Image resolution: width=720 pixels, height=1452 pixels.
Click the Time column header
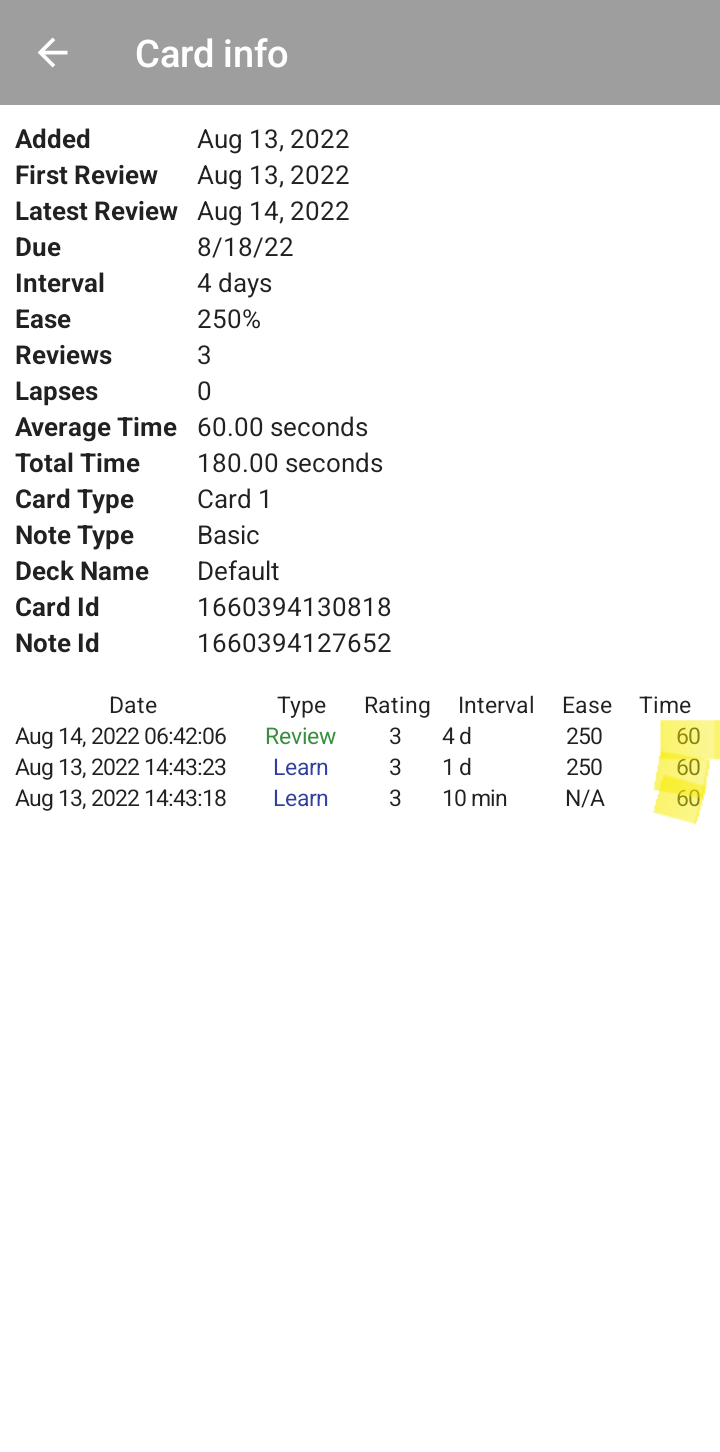(x=664, y=705)
